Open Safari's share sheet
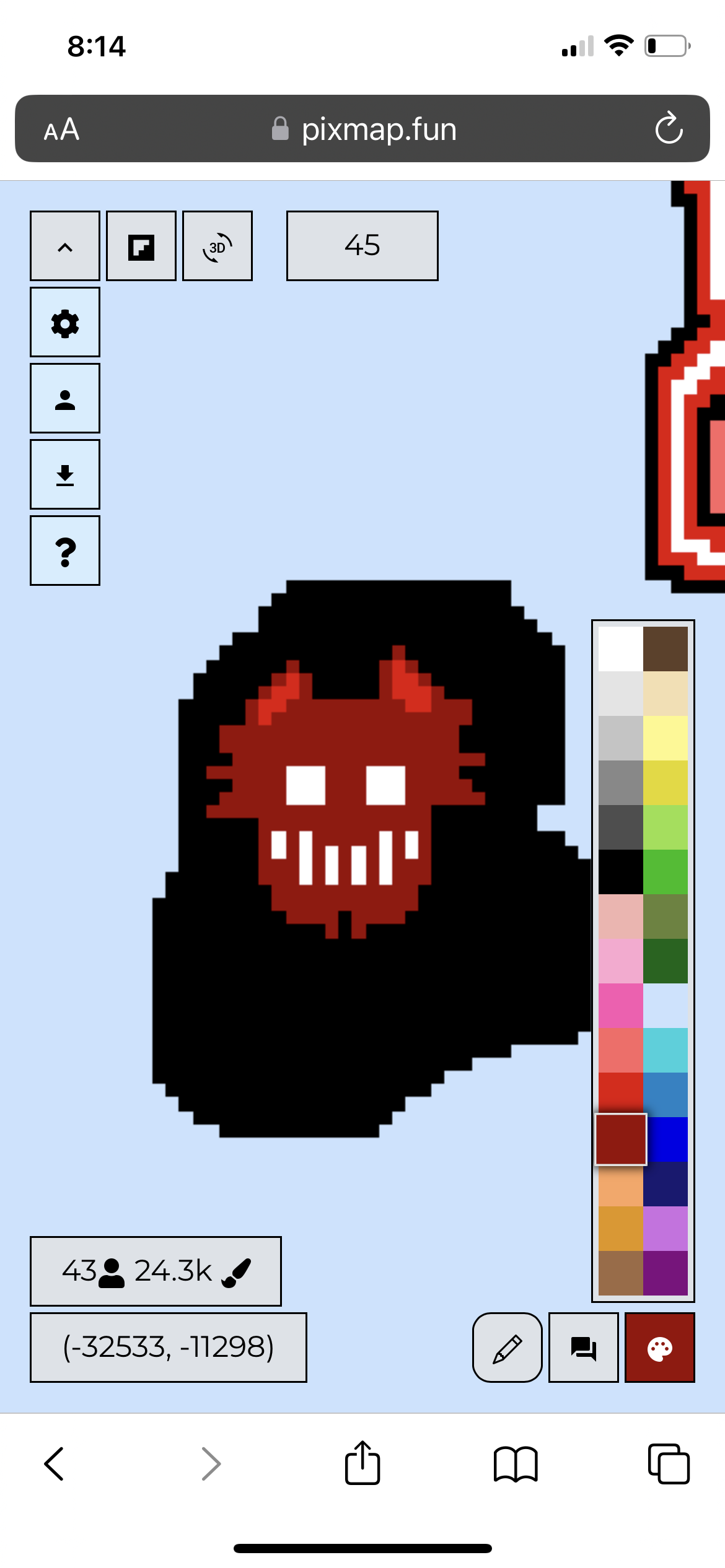 tap(362, 1463)
